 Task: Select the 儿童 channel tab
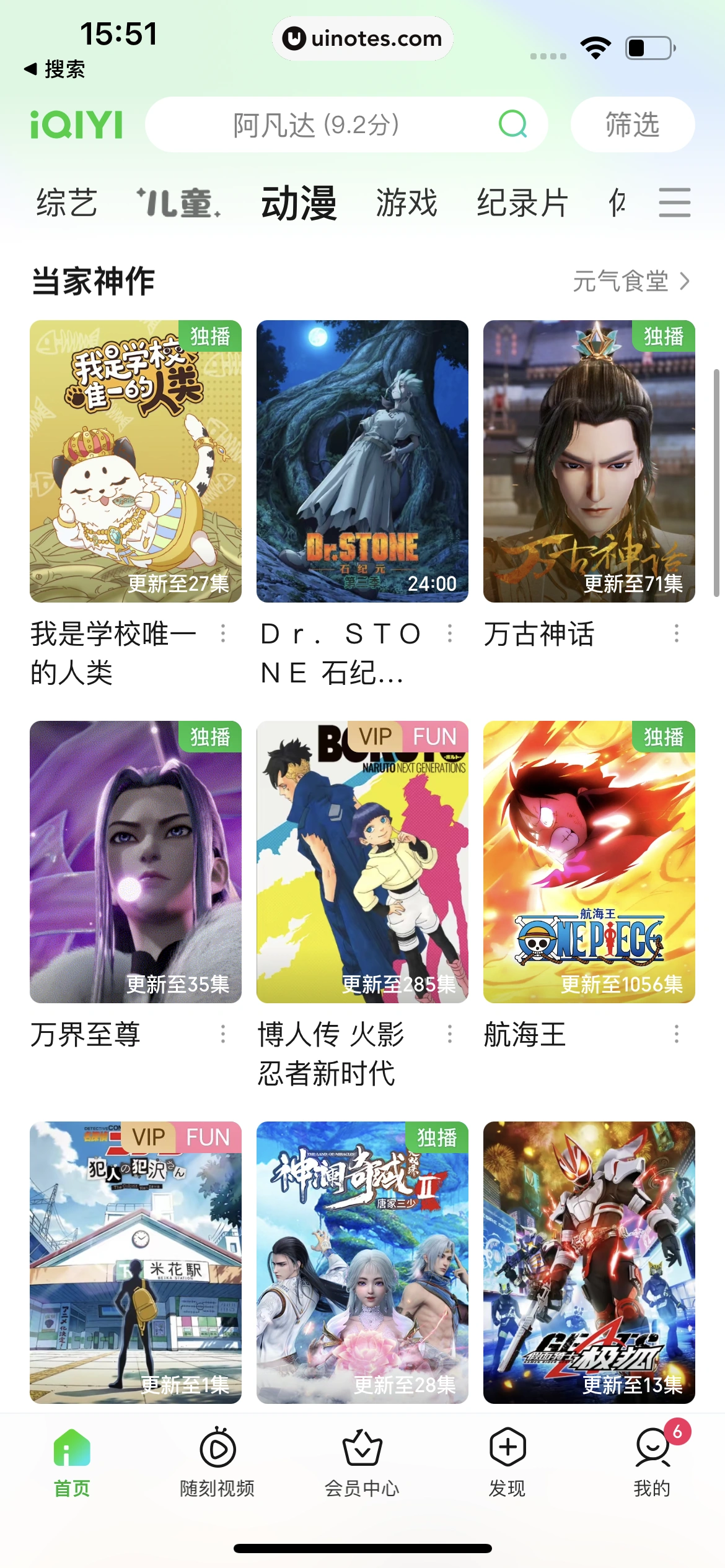[177, 202]
